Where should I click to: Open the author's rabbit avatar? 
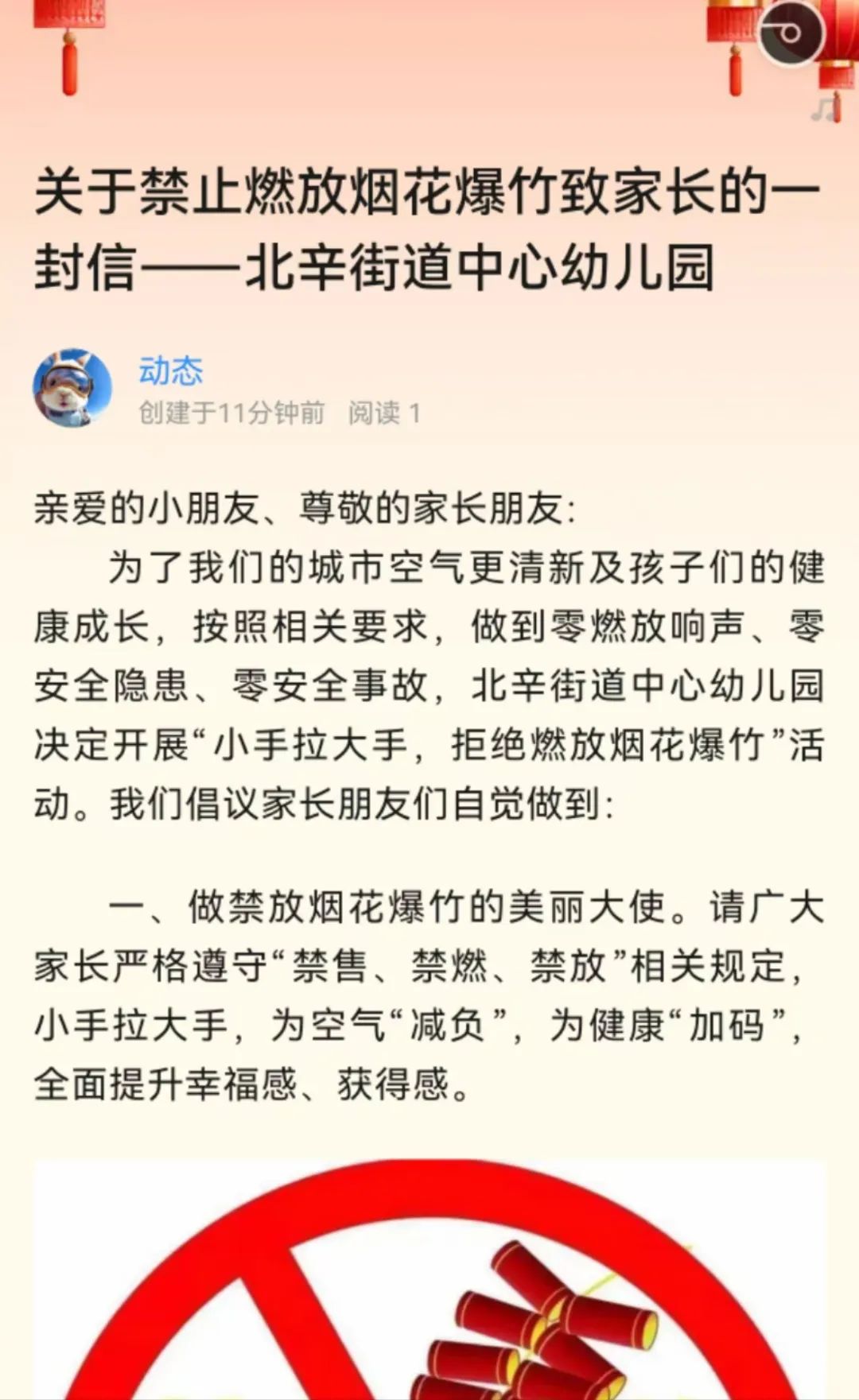click(x=72, y=388)
